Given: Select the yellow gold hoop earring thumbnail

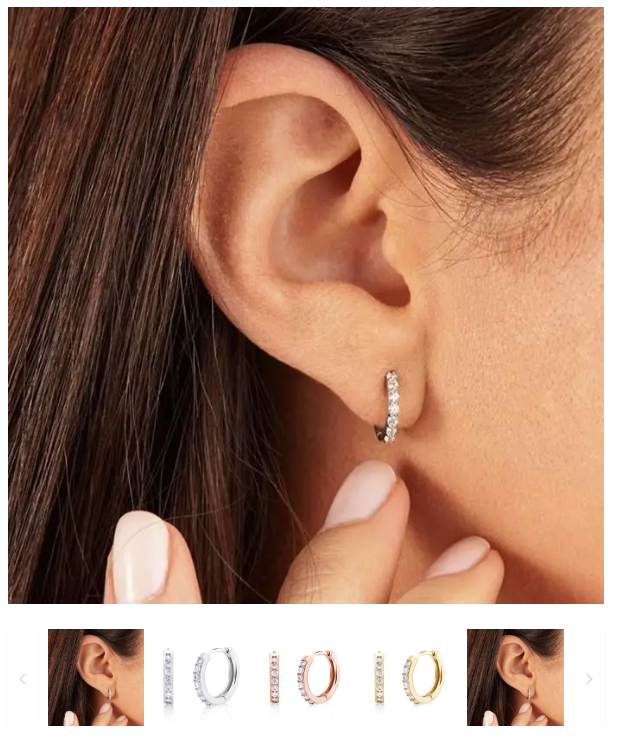Looking at the screenshot, I should click(410, 678).
